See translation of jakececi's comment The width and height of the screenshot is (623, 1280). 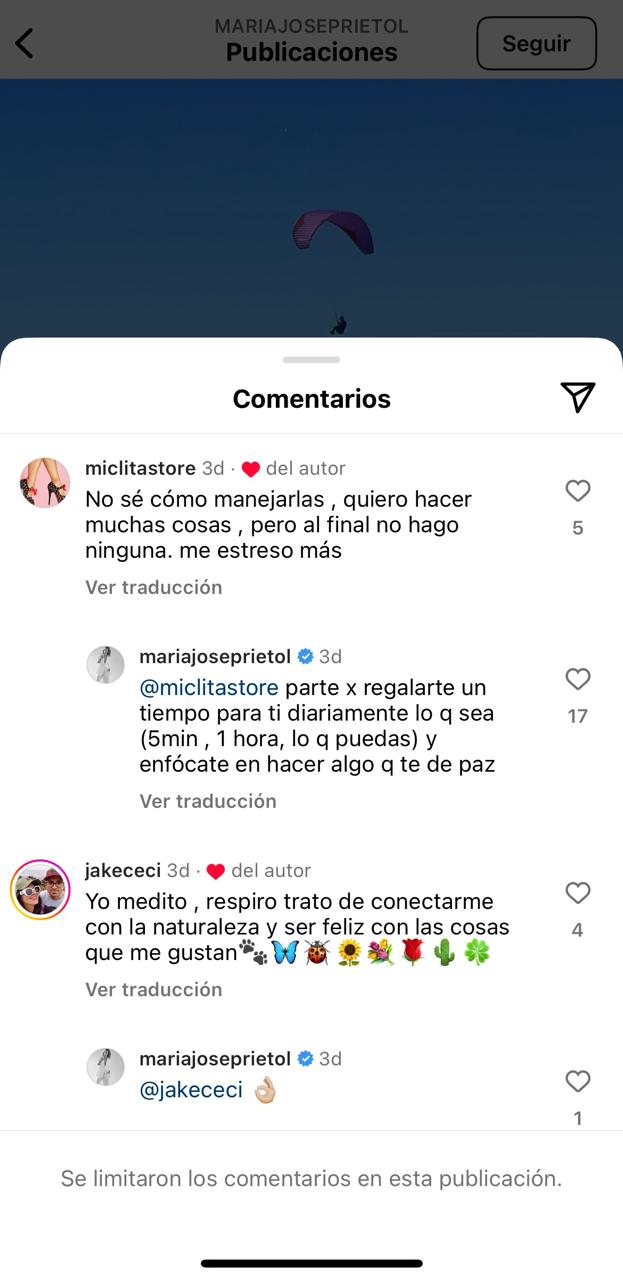pyautogui.click(x=153, y=989)
